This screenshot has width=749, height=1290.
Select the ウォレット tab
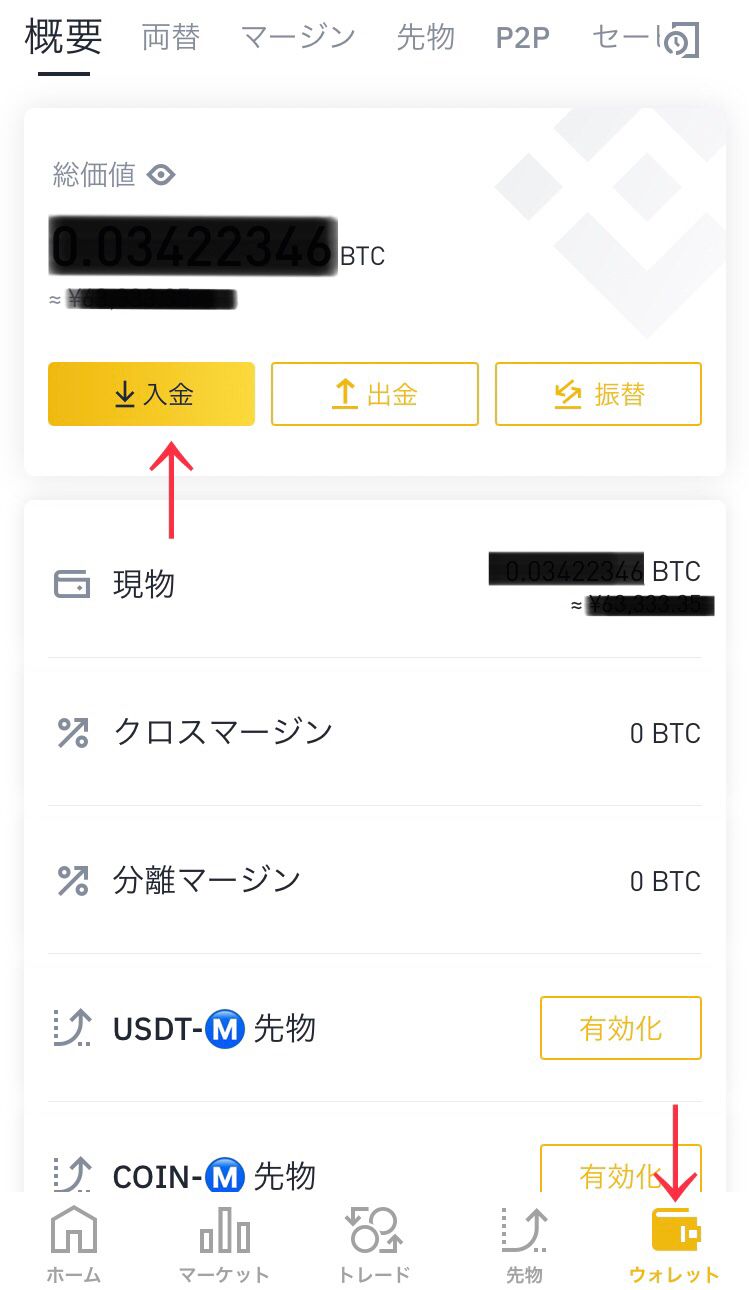674,1244
